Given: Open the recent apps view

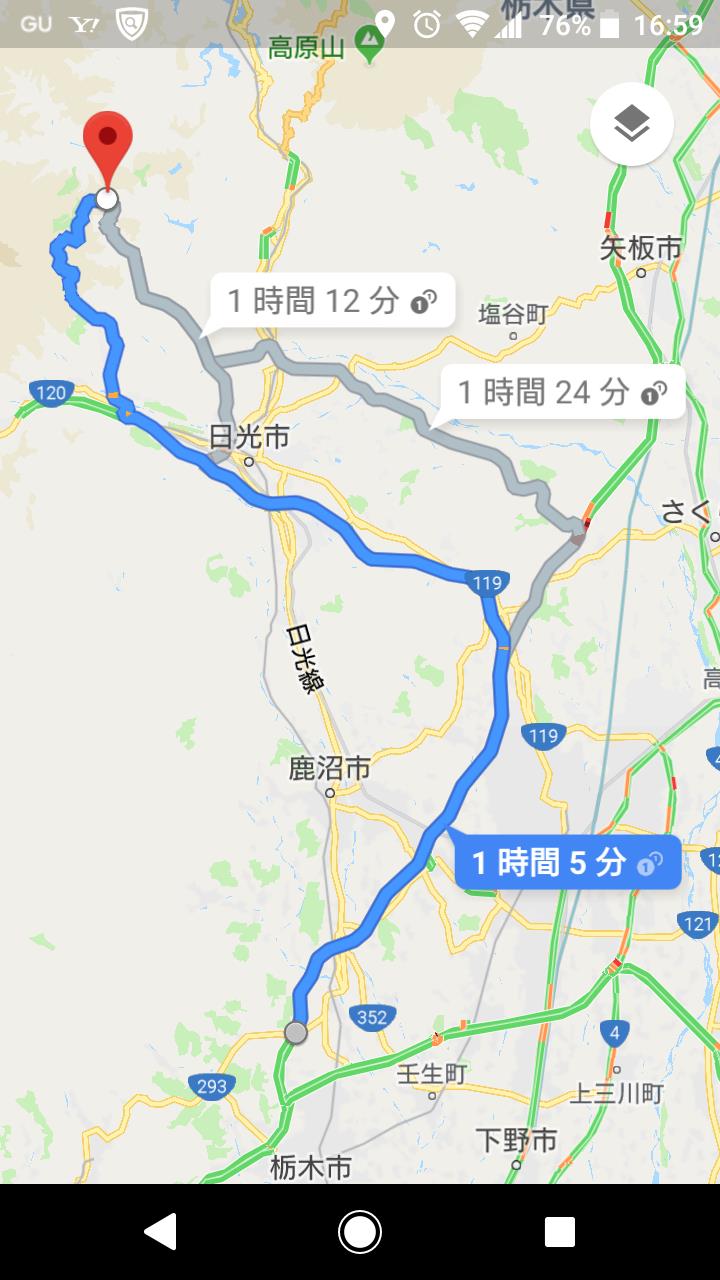Looking at the screenshot, I should (x=560, y=1232).
